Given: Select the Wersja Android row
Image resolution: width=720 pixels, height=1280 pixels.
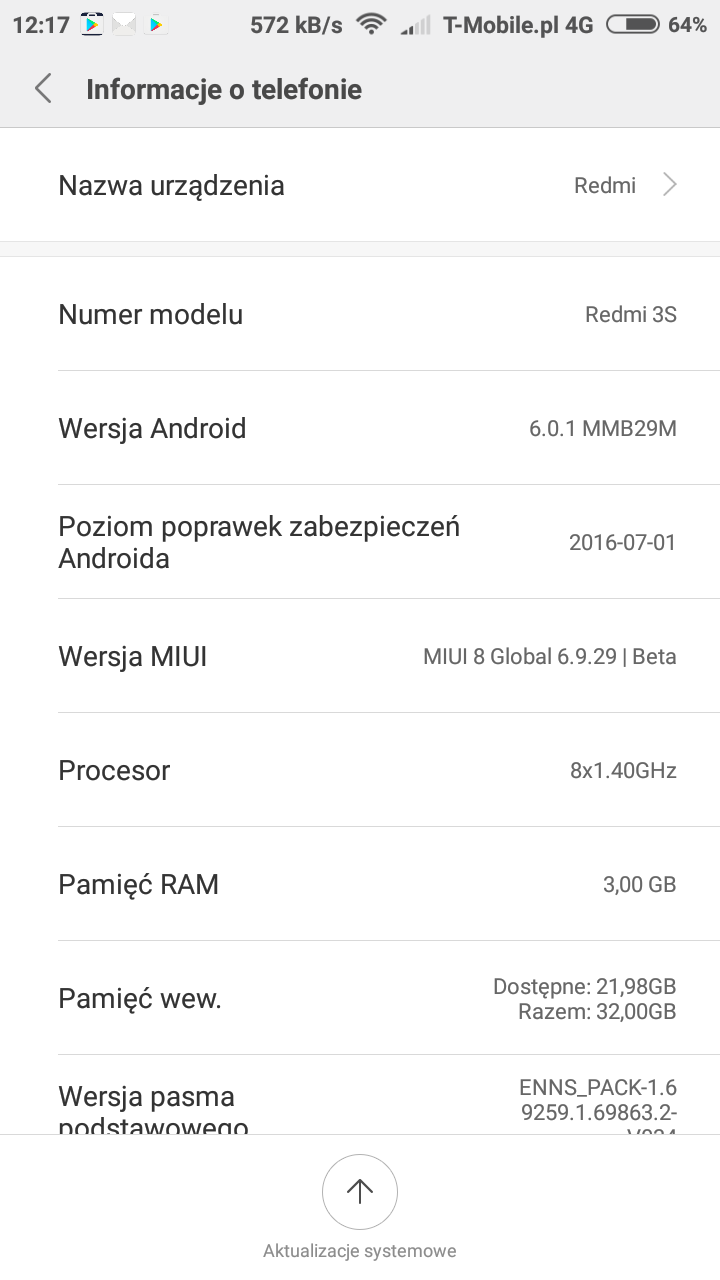Looking at the screenshot, I should point(360,429).
